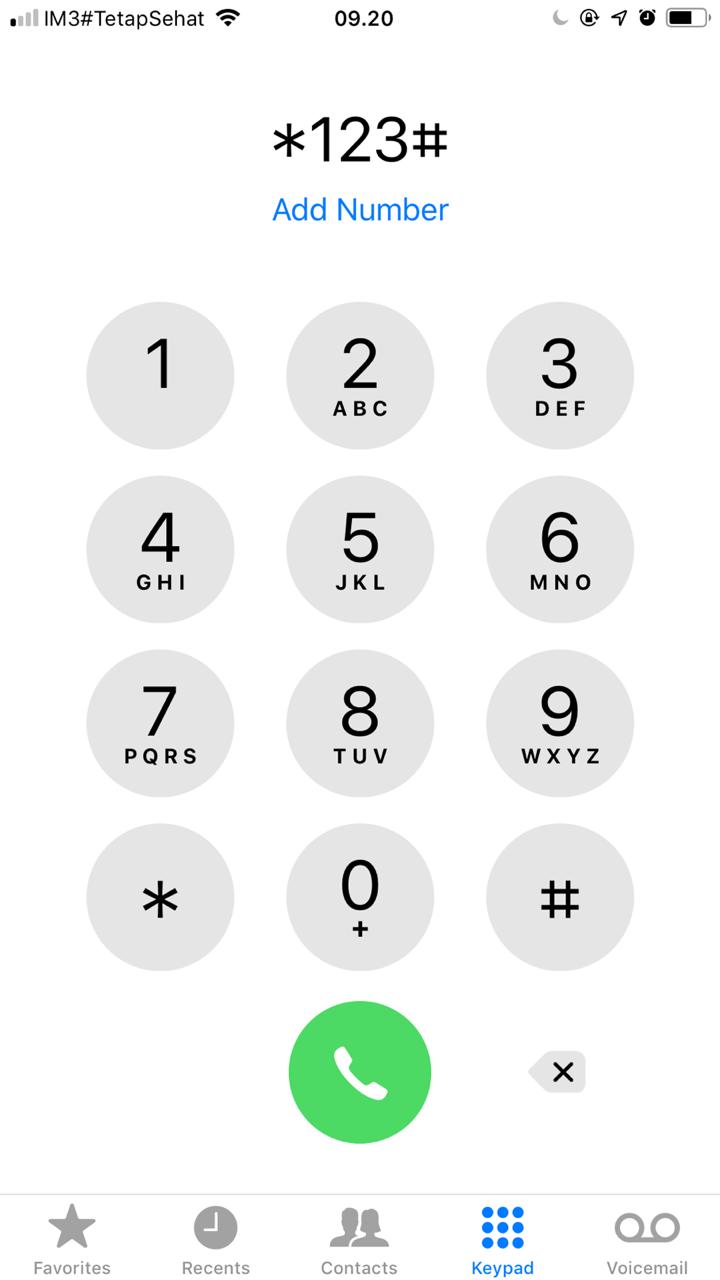Enter 0 on the keypad
This screenshot has width=720, height=1280.
360,898
